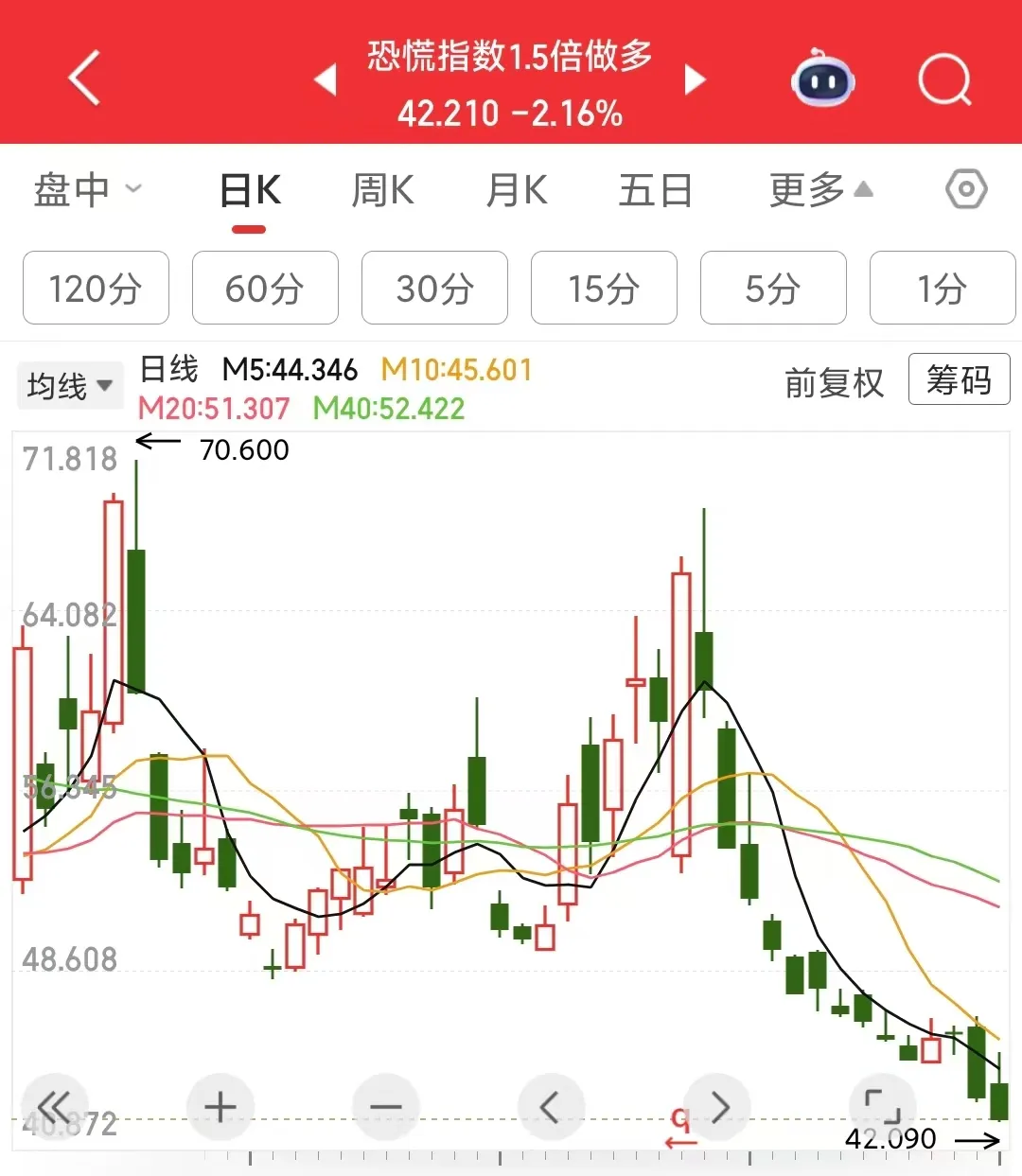
Task: Open the search magnifier
Action: click(x=944, y=79)
